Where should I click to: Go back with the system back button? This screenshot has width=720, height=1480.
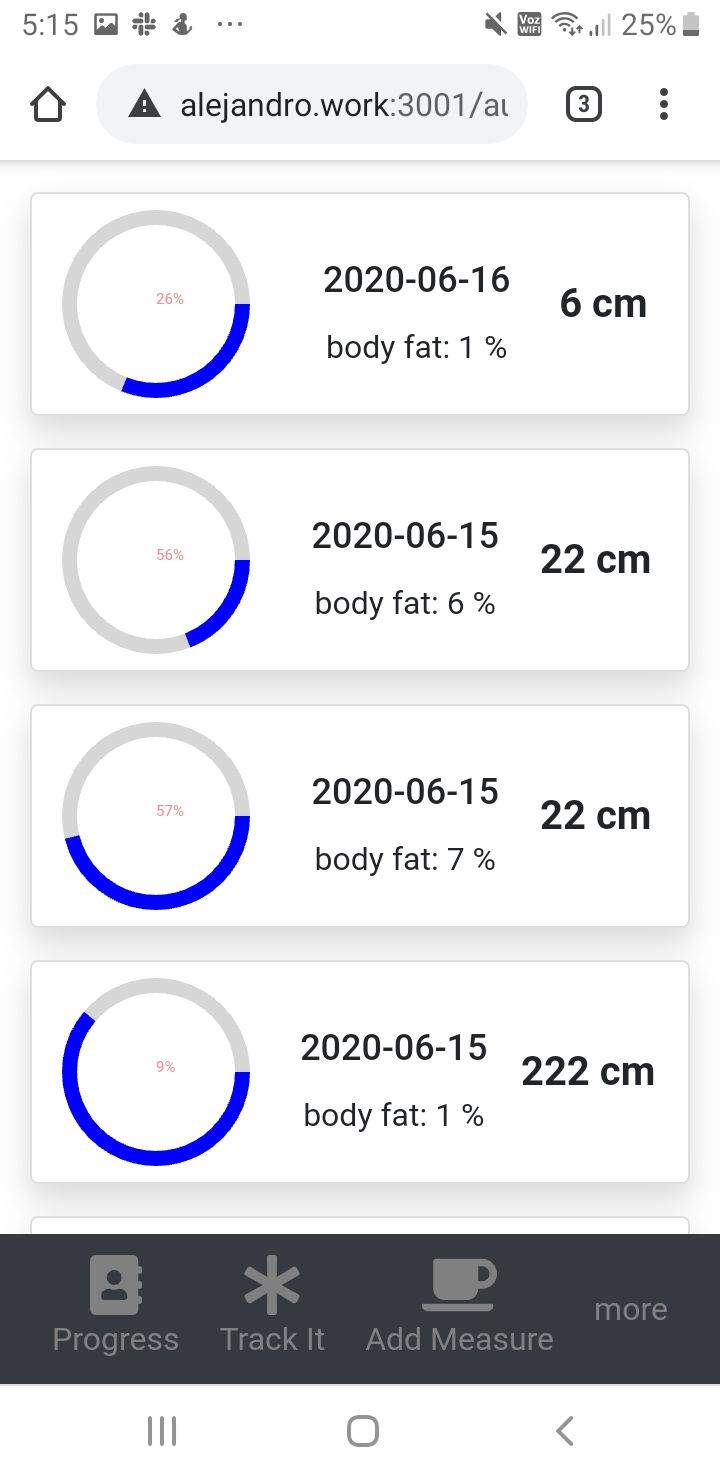565,1432
